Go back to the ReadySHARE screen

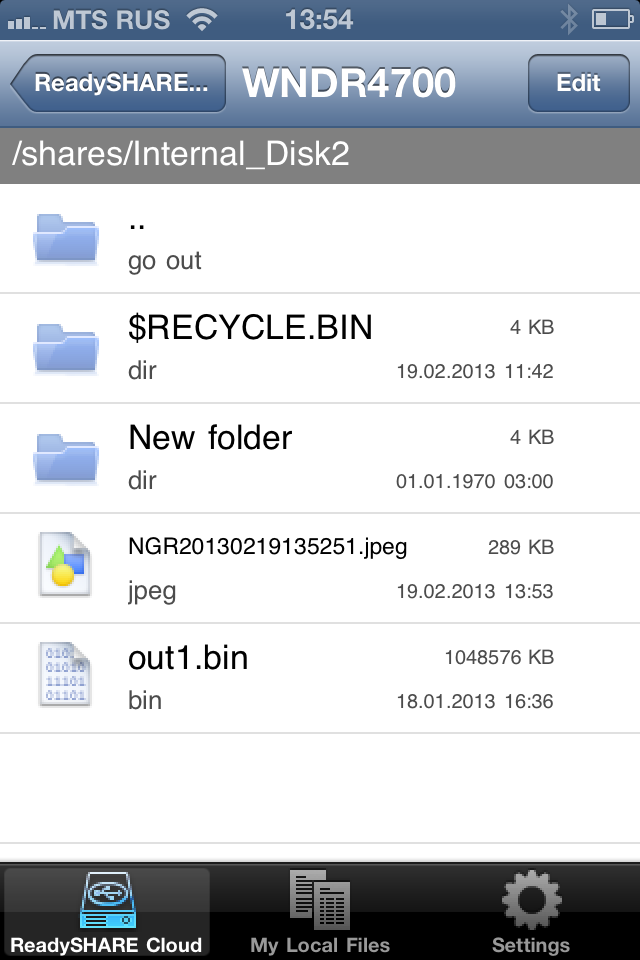pos(118,84)
